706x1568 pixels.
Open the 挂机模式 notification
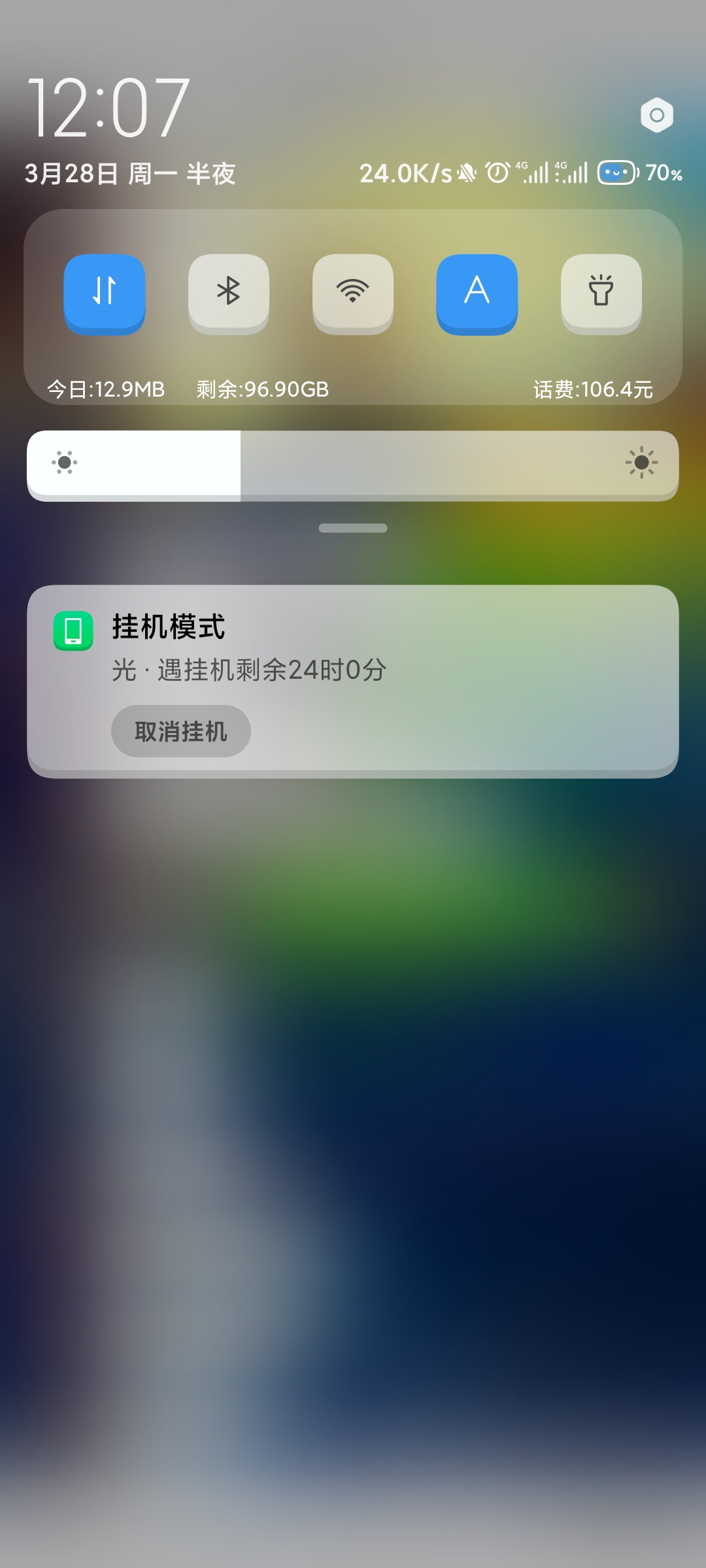tap(353, 681)
